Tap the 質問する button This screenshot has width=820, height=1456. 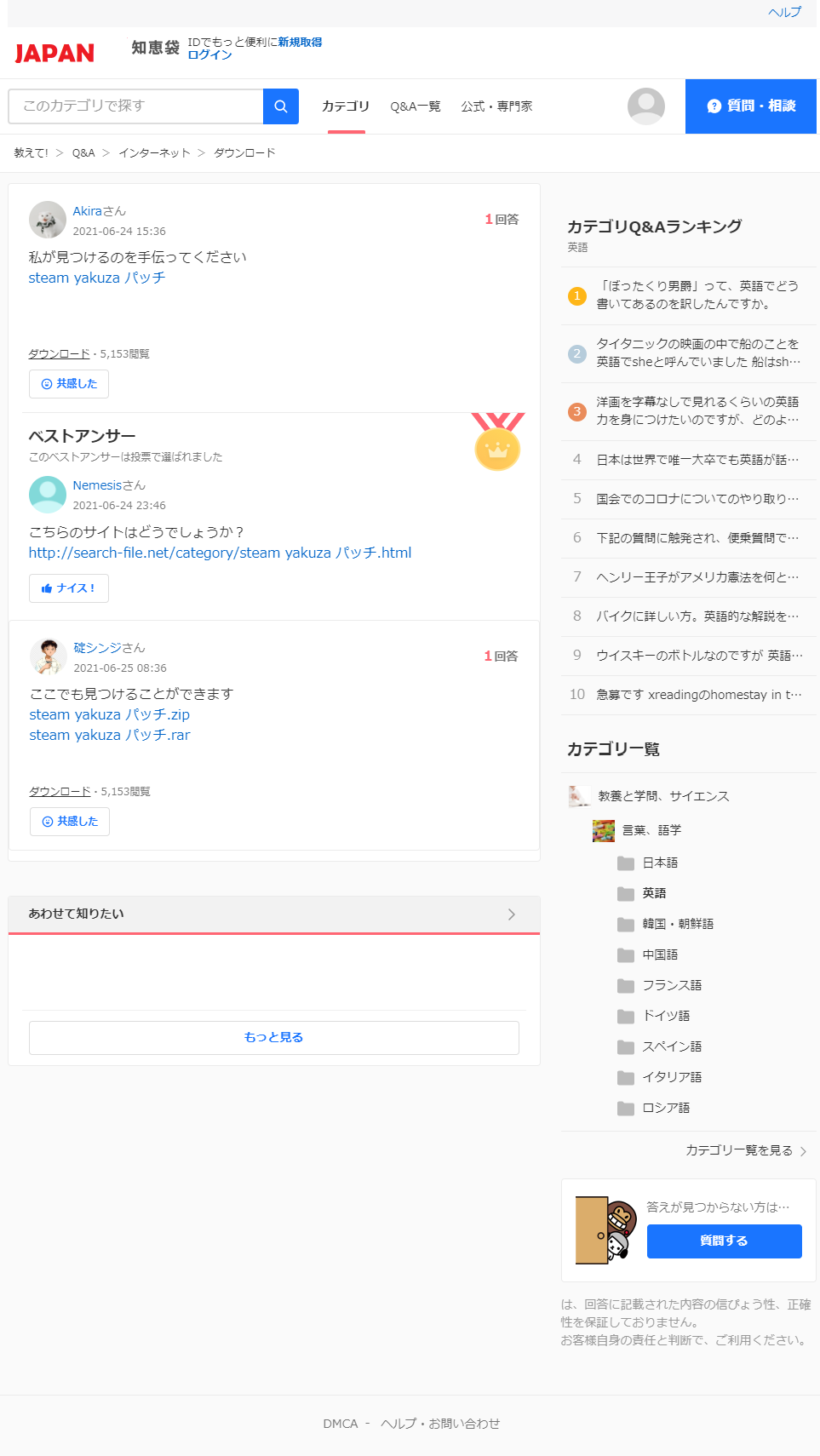tap(725, 1241)
